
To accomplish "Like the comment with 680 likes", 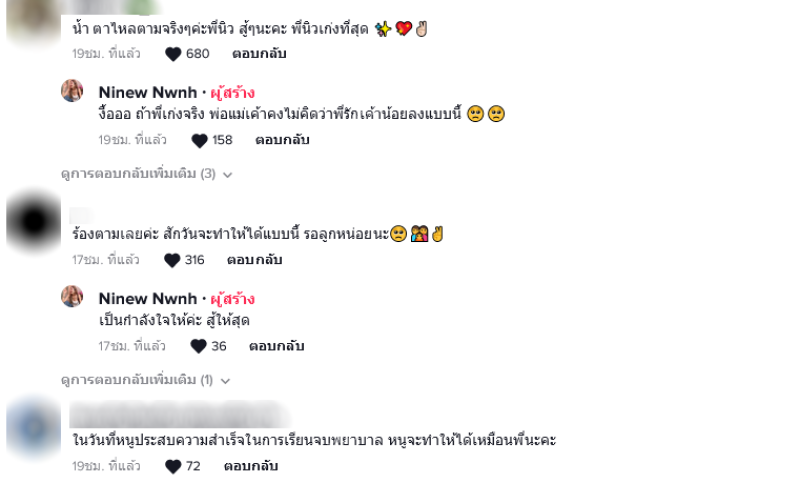I will pyautogui.click(x=173, y=54).
